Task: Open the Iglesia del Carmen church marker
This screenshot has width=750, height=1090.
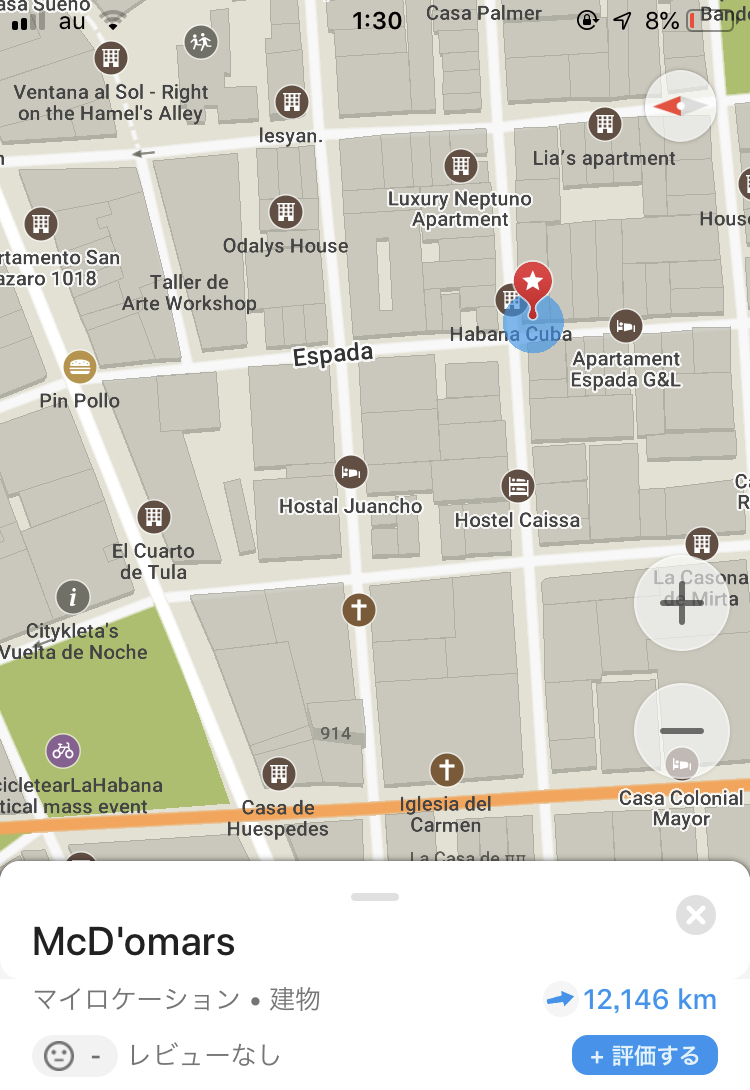Action: point(446,770)
